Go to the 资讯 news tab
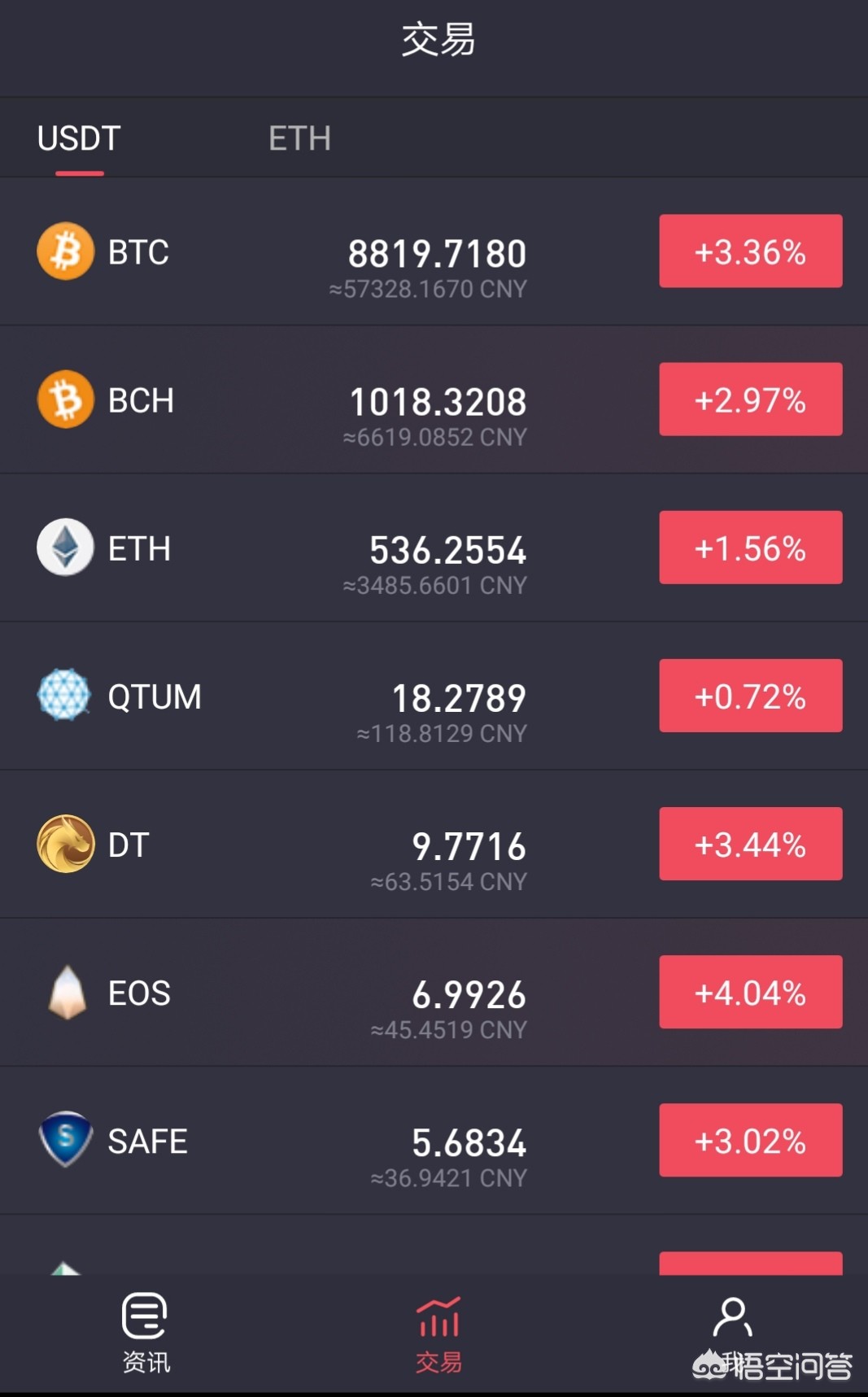Viewport: 868px width, 1397px height. [146, 1333]
